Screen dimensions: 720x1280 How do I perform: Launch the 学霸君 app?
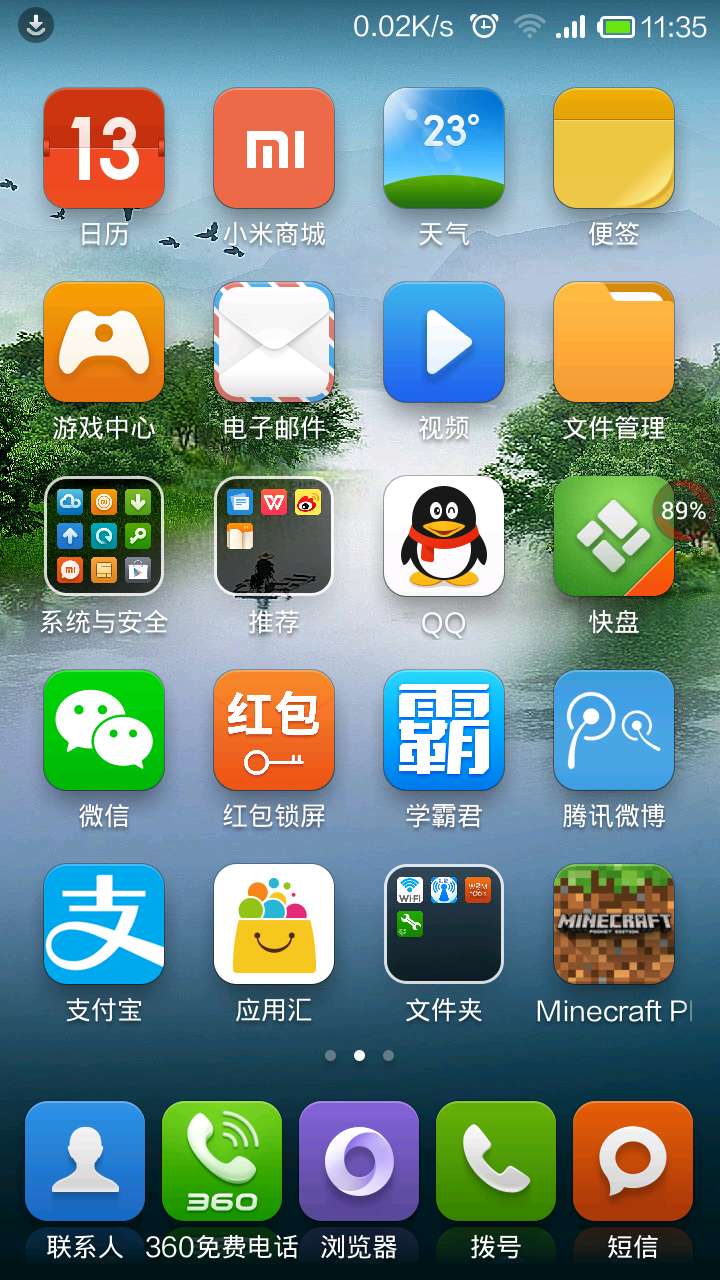[x=444, y=730]
